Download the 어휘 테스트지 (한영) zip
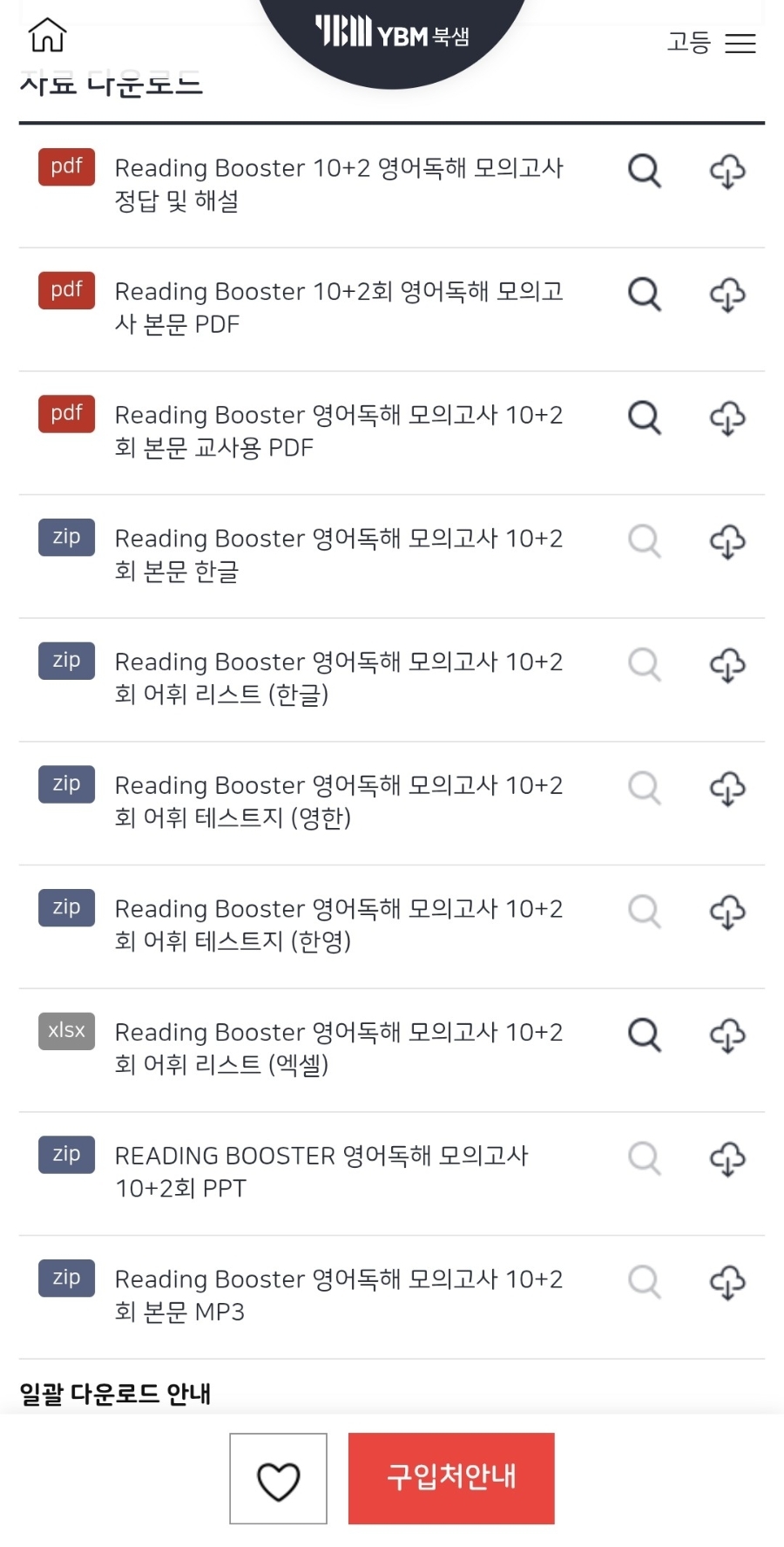784x1547 pixels. click(x=727, y=912)
